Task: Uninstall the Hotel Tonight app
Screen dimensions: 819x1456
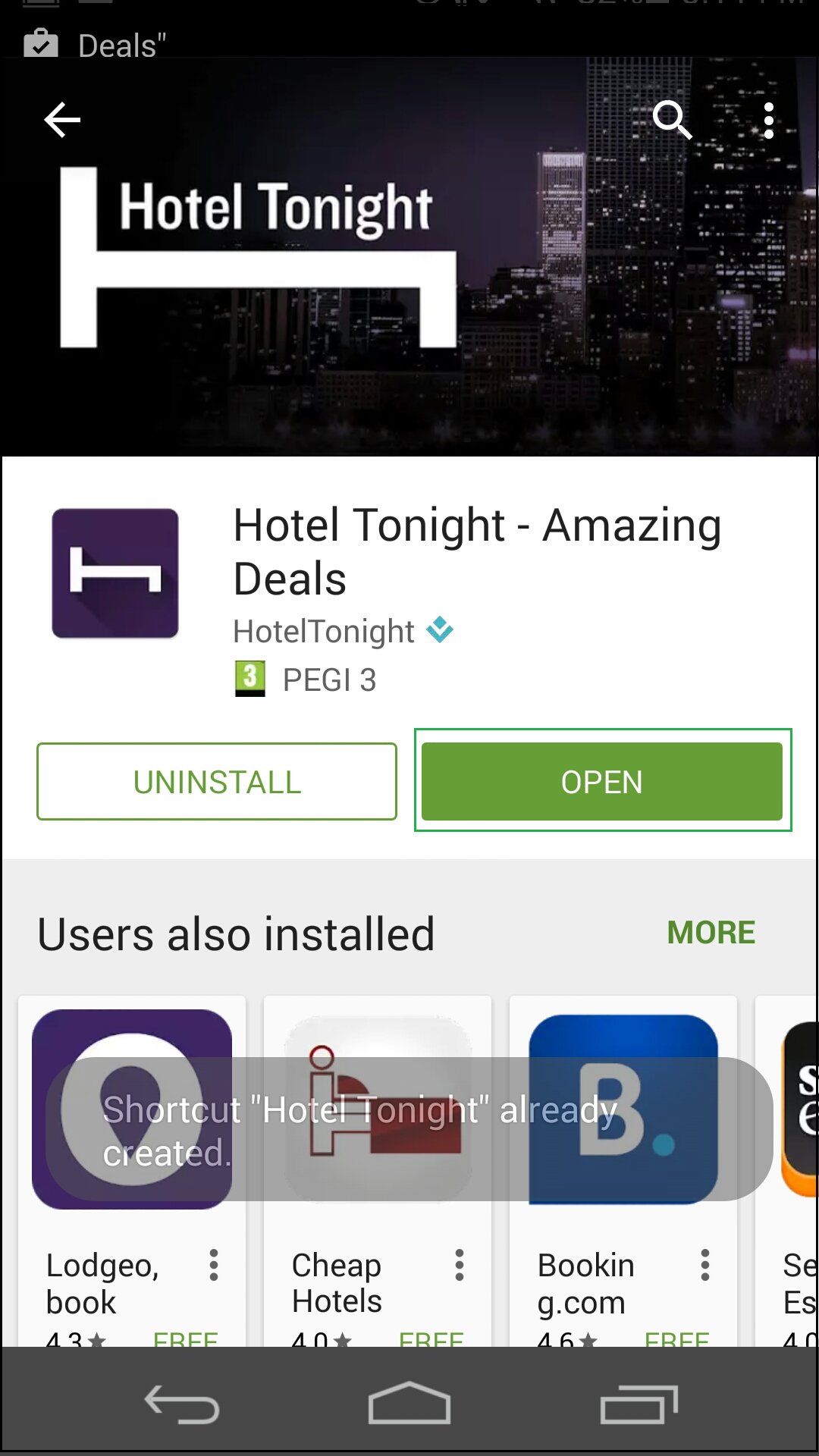Action: click(217, 781)
